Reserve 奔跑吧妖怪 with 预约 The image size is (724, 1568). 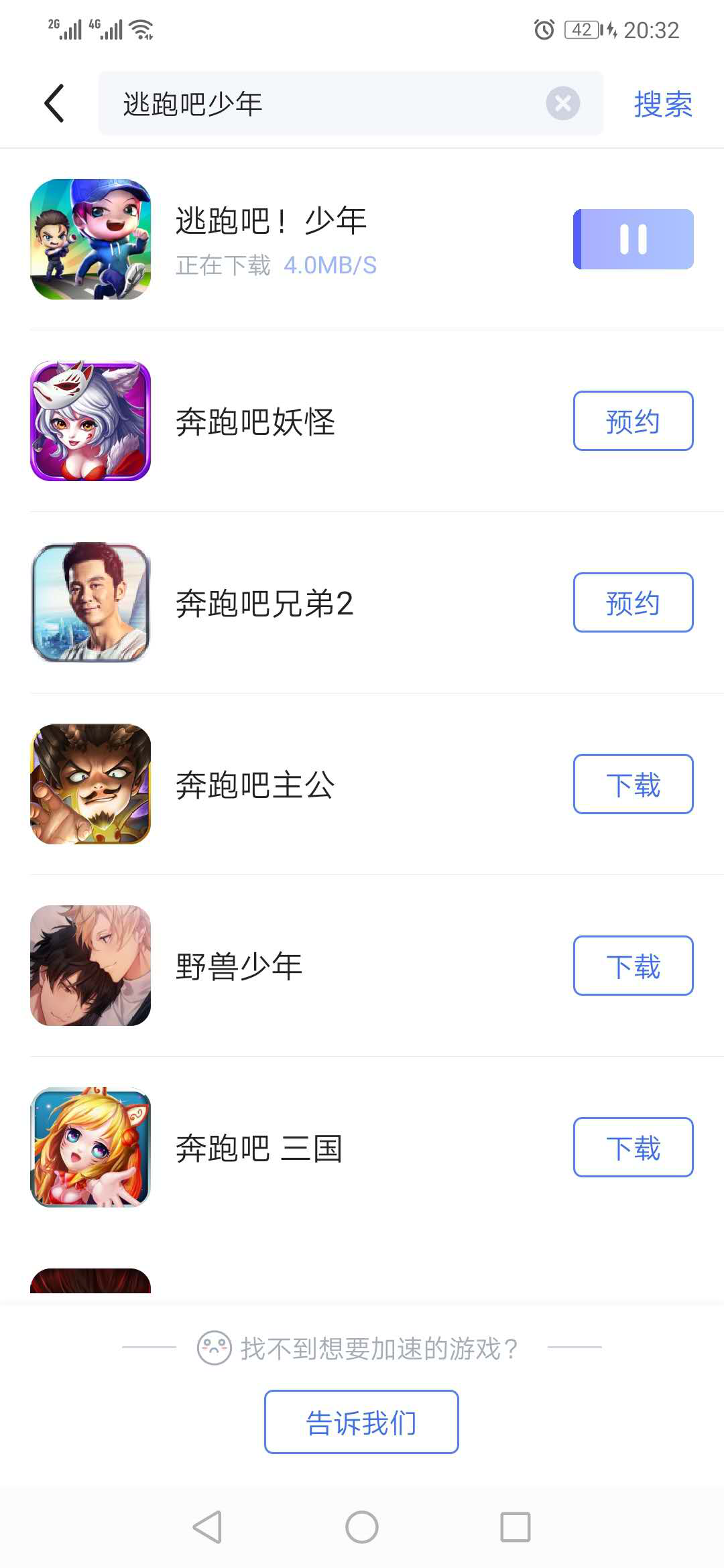(x=633, y=421)
